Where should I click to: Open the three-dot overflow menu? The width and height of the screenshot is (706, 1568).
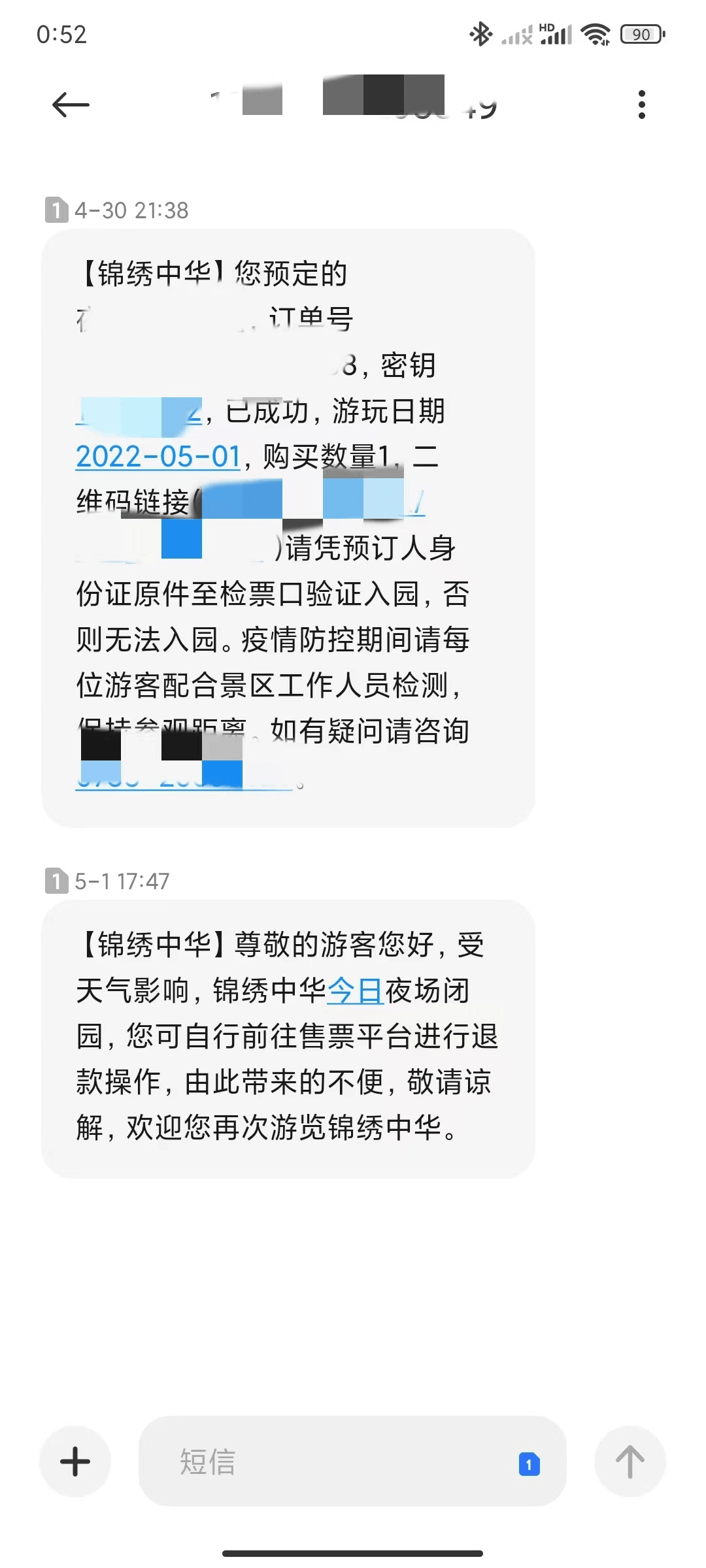point(641,105)
